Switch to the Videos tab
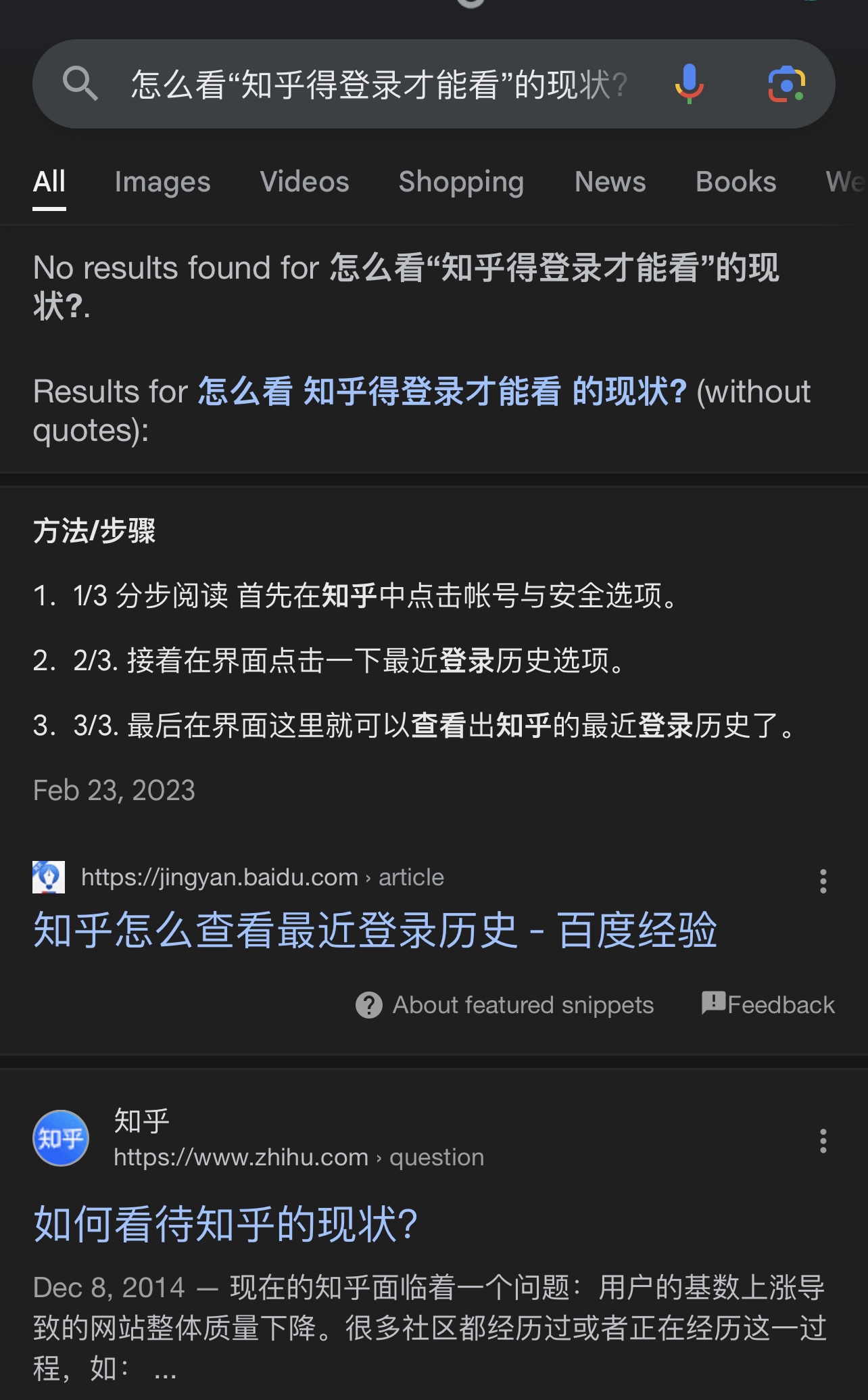 (304, 182)
